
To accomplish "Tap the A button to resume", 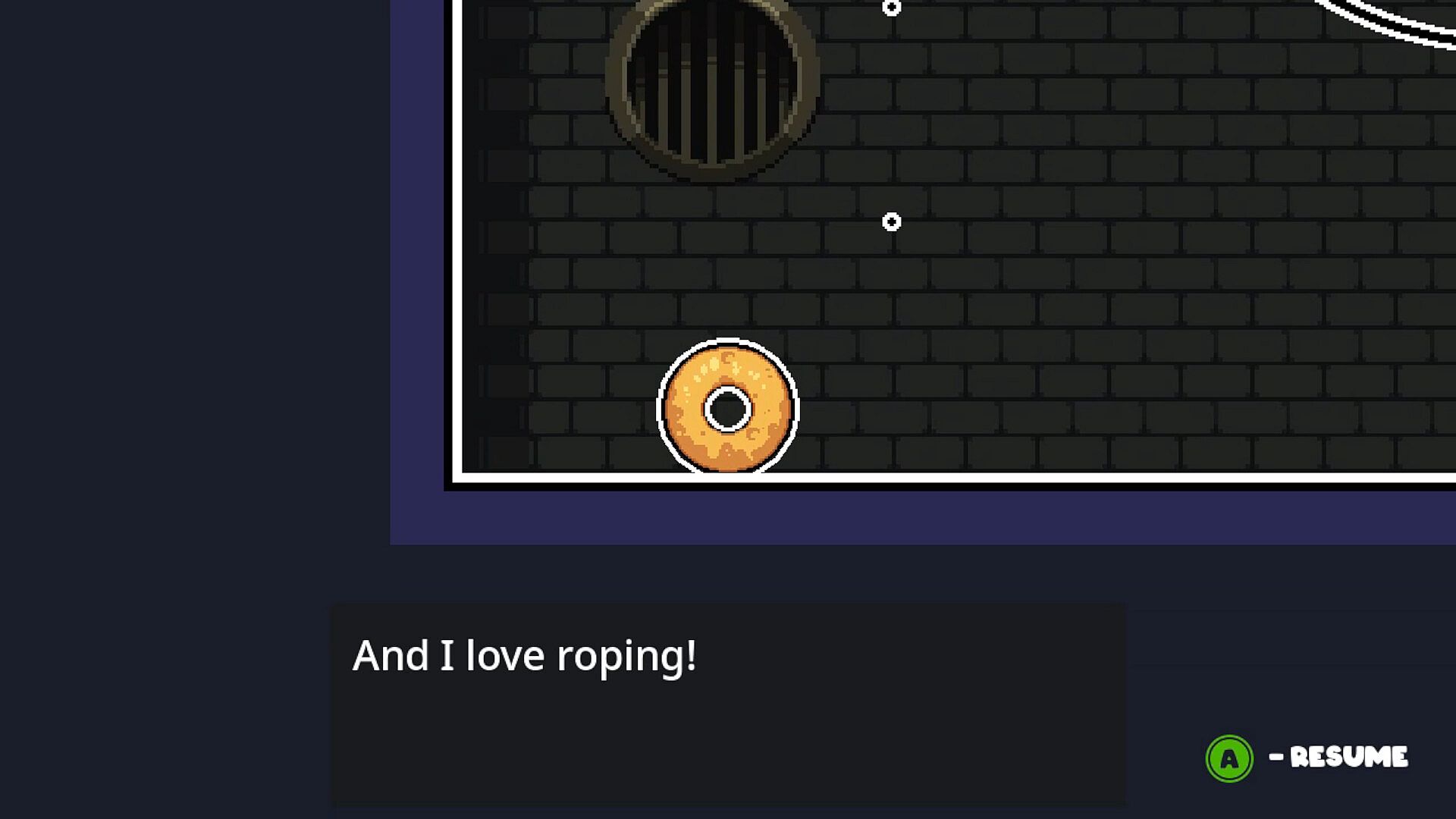I will click(x=1228, y=758).
